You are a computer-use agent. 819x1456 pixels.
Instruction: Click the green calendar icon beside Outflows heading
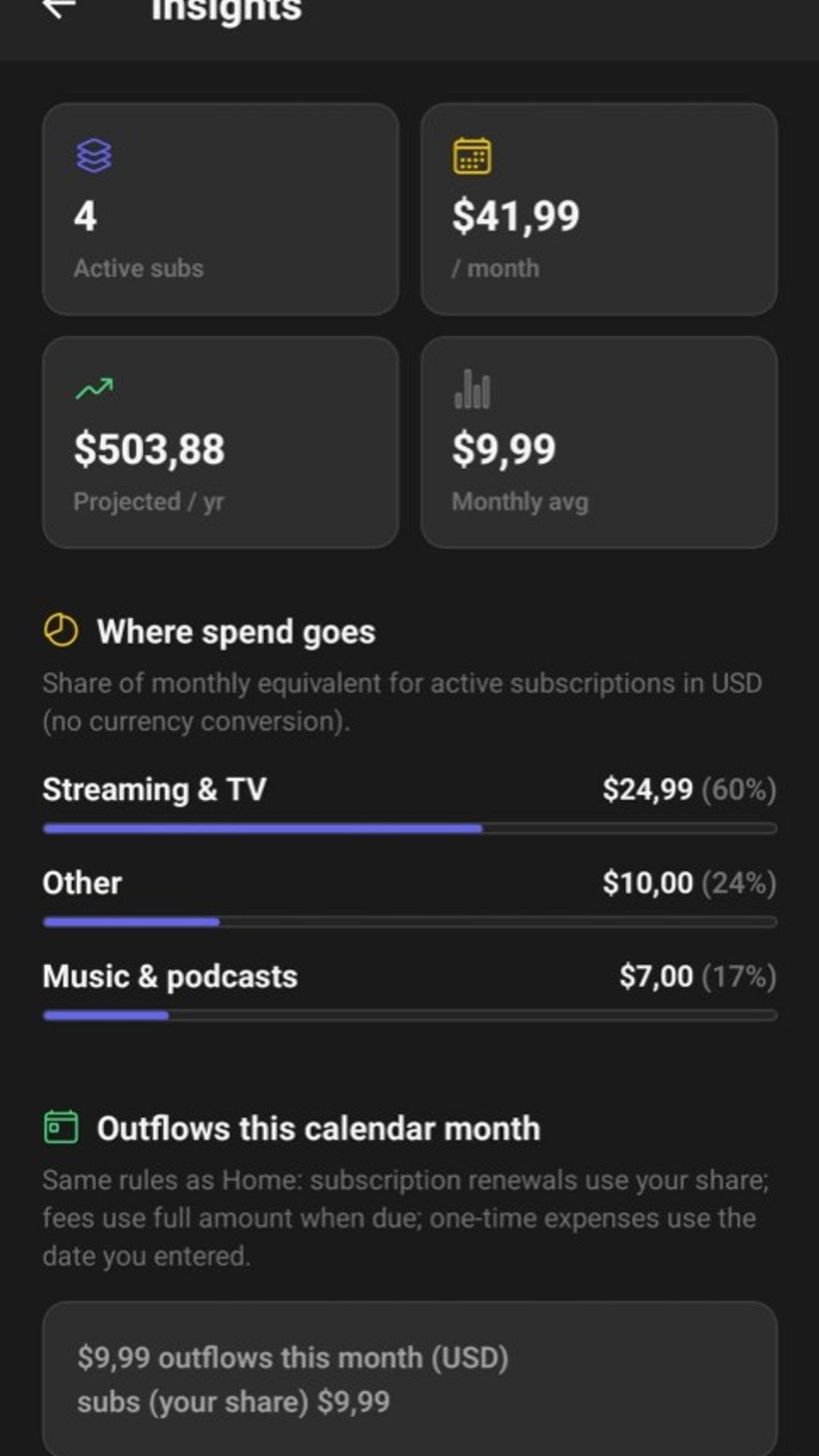point(61,1128)
